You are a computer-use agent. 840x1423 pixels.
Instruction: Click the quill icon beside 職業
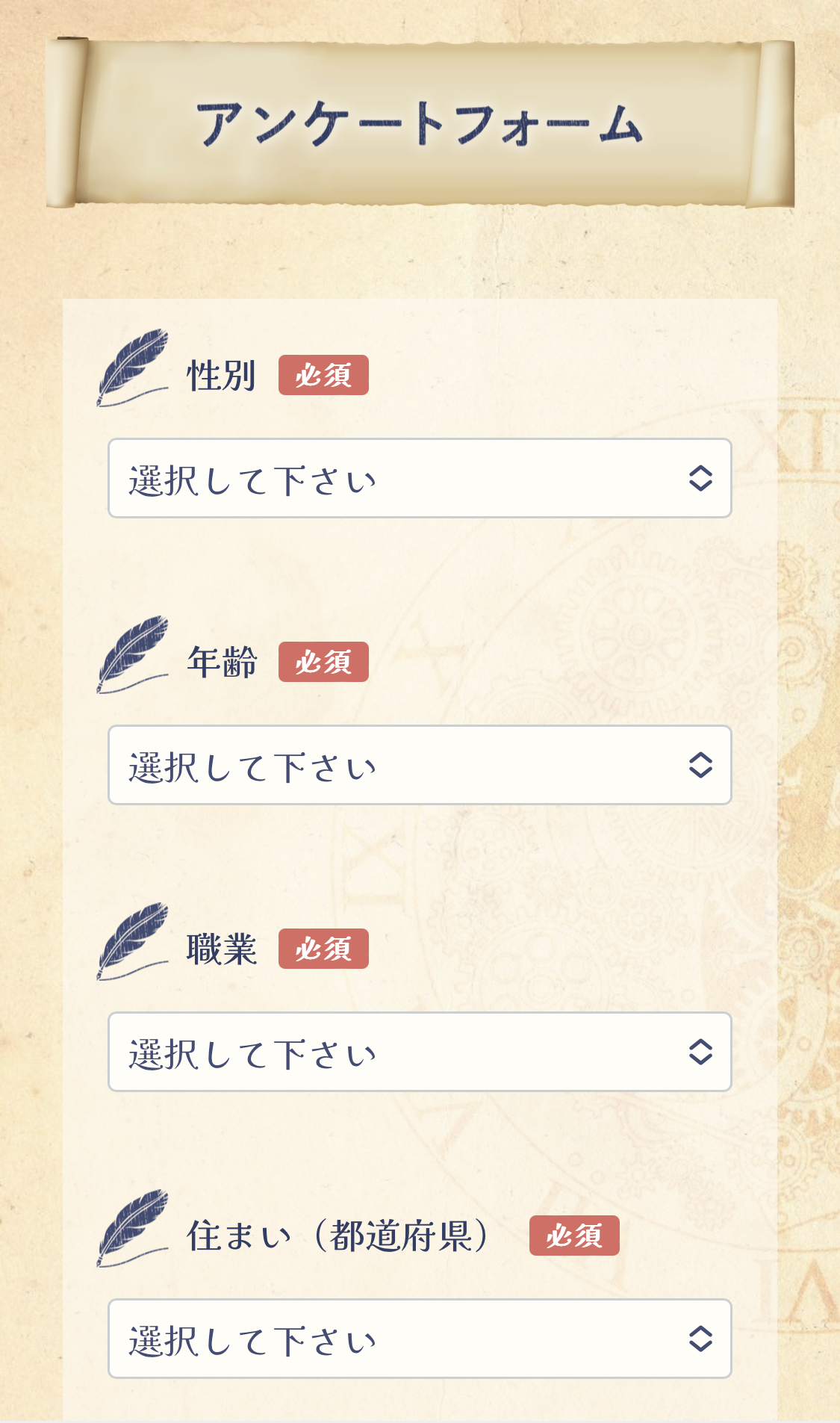[x=133, y=943]
